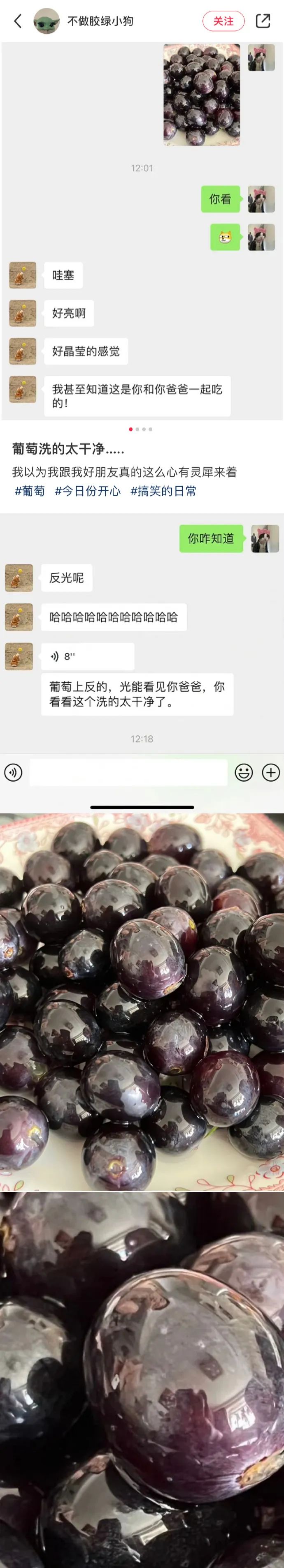284x1568 pixels.
Task: Go back from this post
Action: (18, 21)
